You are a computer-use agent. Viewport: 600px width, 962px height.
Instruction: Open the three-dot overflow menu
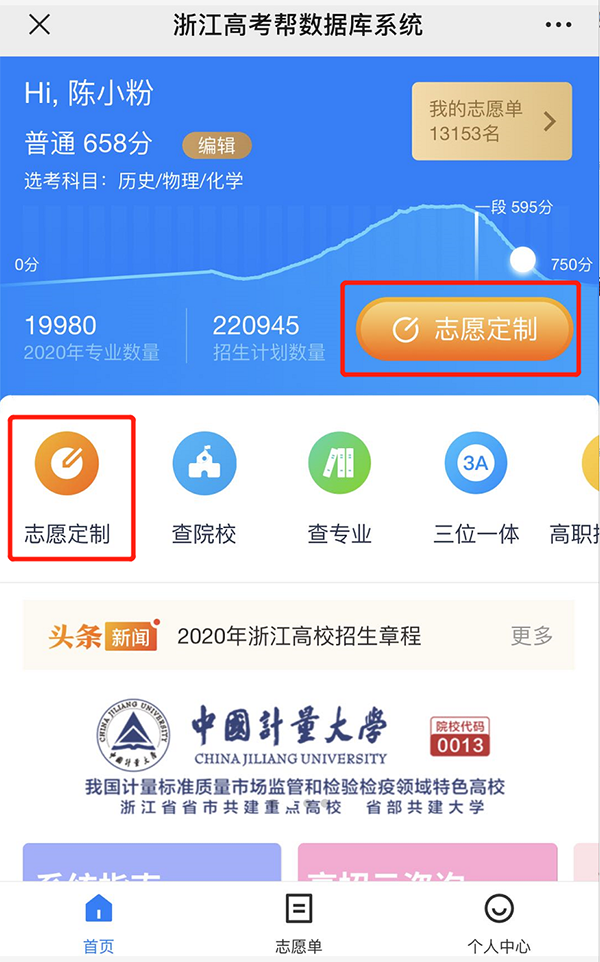tap(560, 25)
